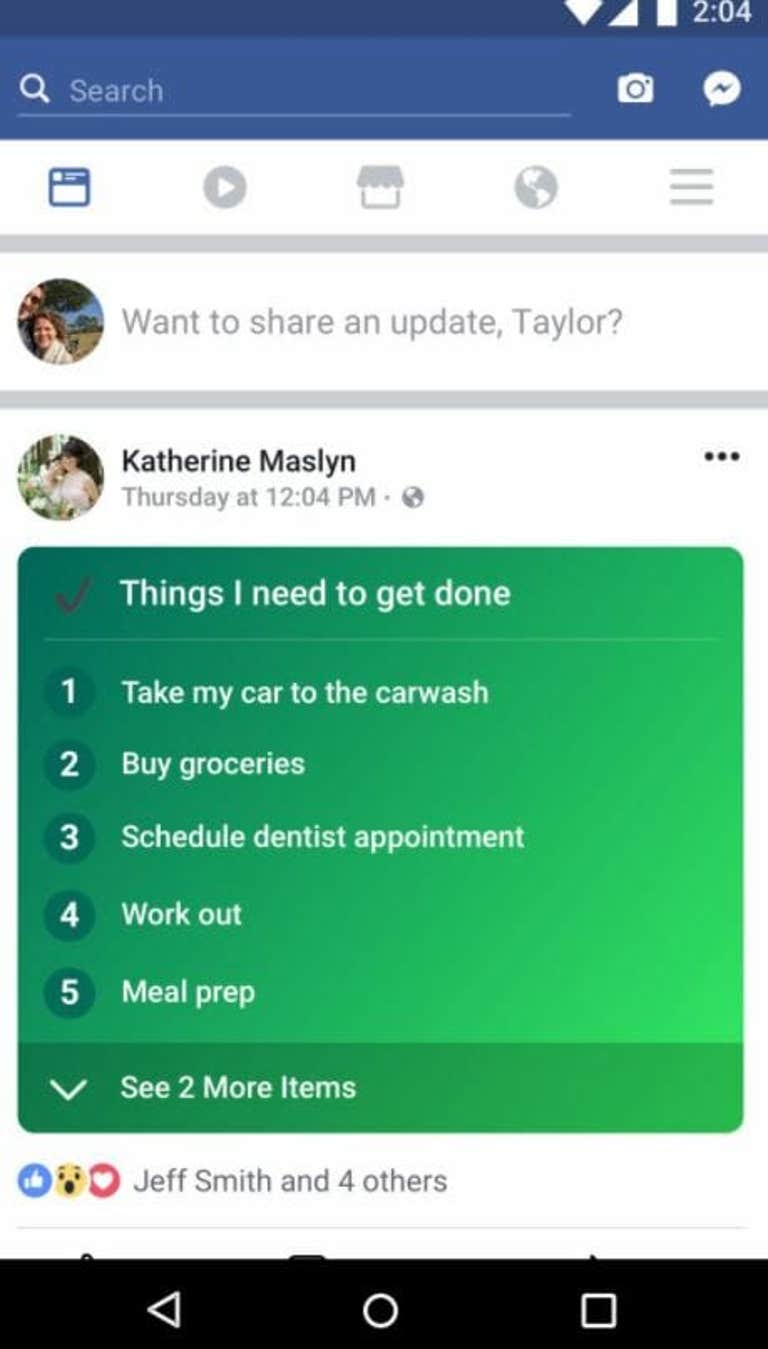Open the notifications globe tab
The image size is (768, 1349).
[x=536, y=187]
